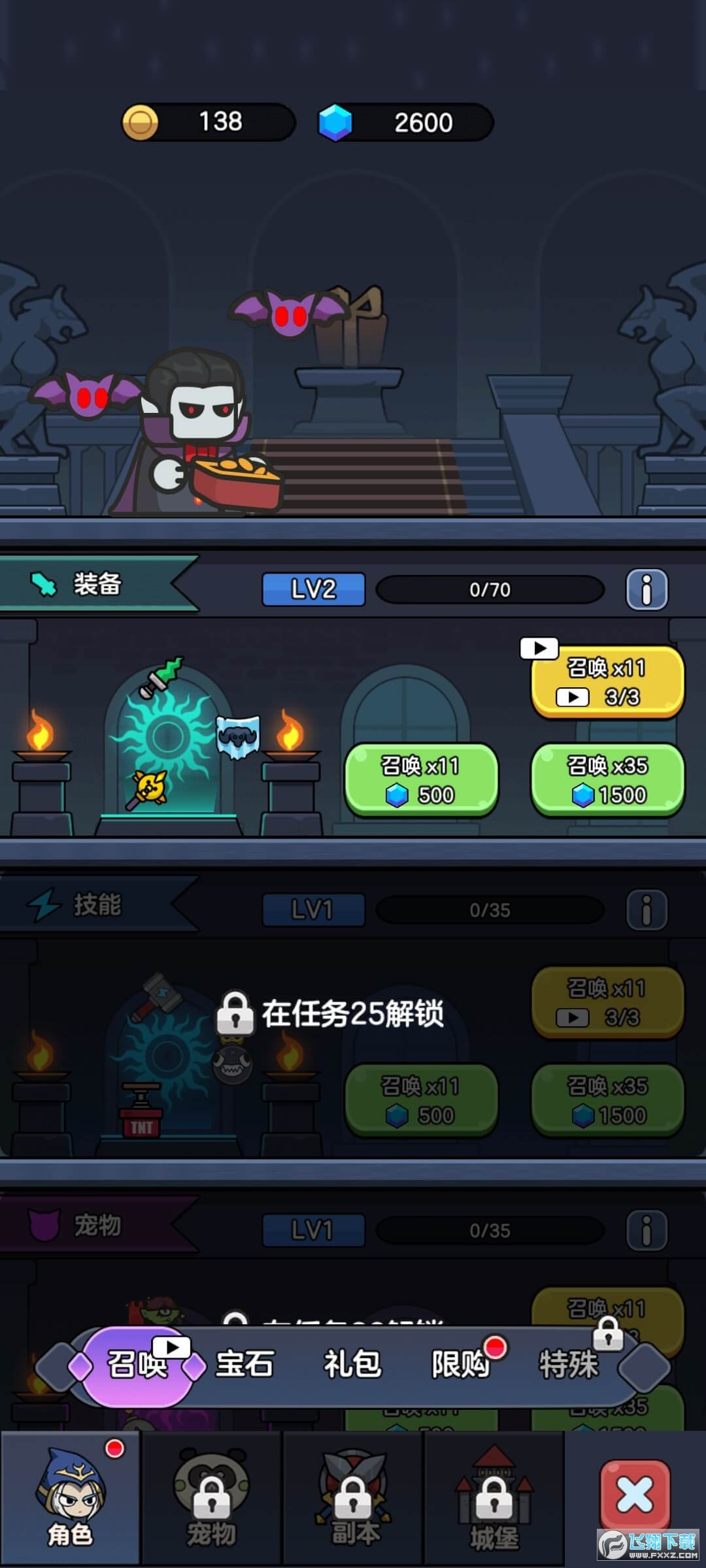Image resolution: width=706 pixels, height=1568 pixels.
Task: Switch to the 礼包 tab
Action: pos(352,1365)
